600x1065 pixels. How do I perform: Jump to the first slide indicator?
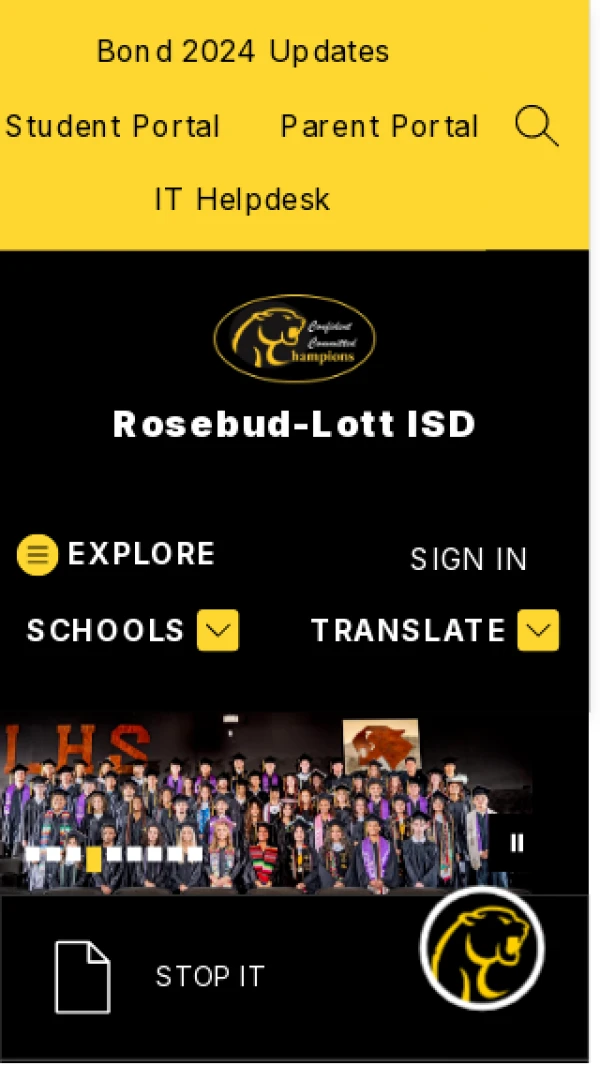click(x=32, y=854)
